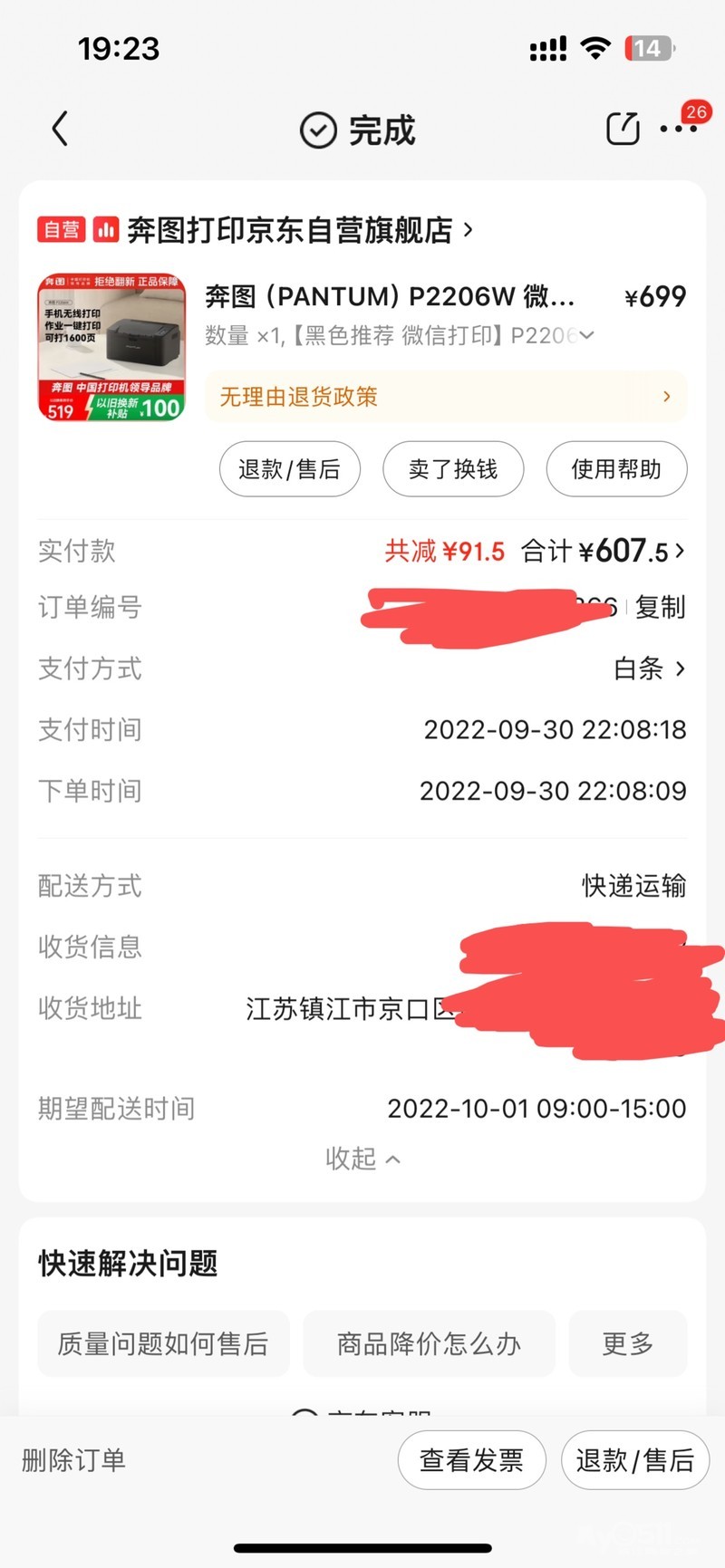This screenshot has width=725, height=1568.
Task: Tap 退款/售后 in the bottom bar
Action: [634, 1460]
